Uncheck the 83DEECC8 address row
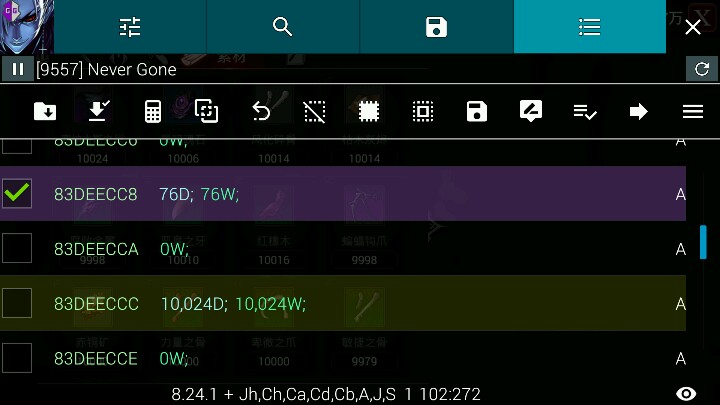 click(x=17, y=193)
